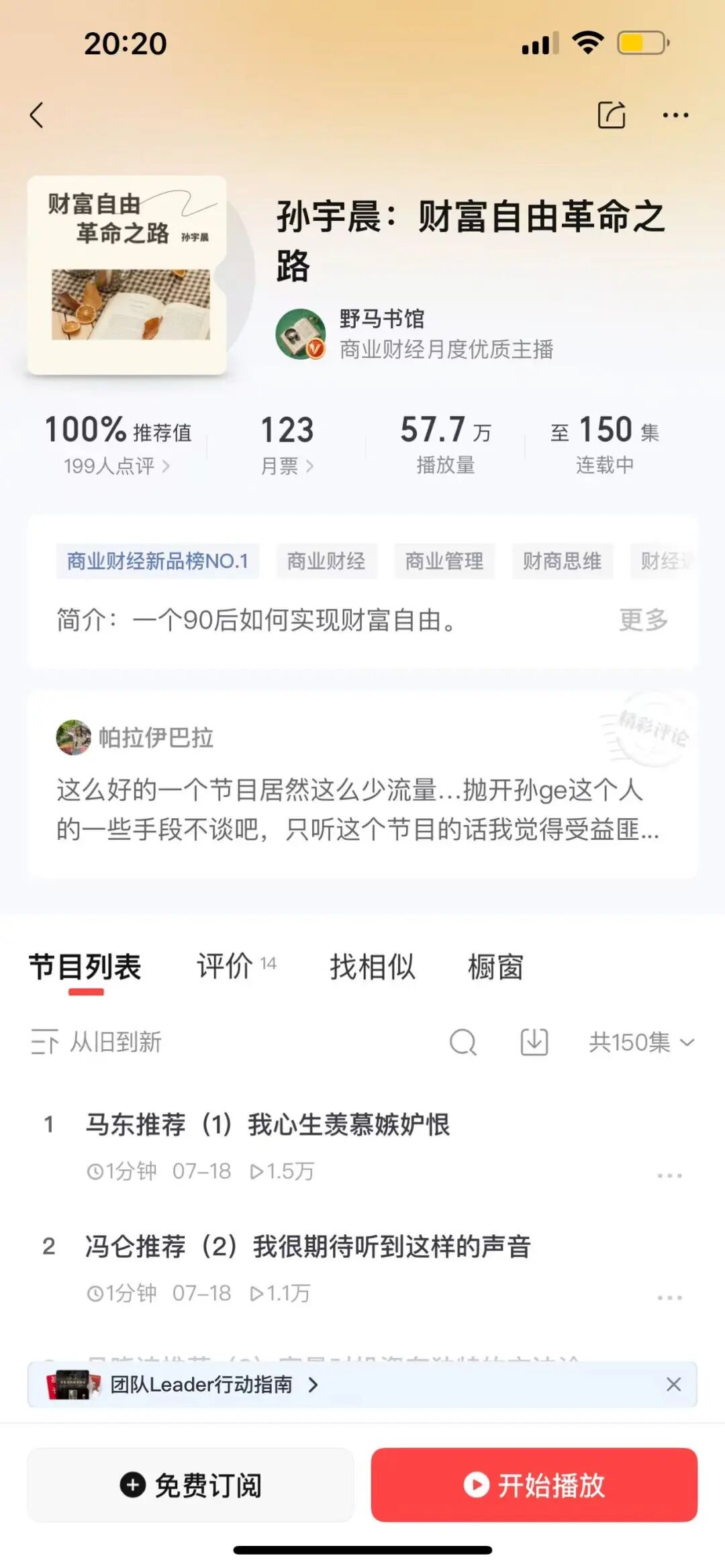Share this album

pyautogui.click(x=611, y=115)
